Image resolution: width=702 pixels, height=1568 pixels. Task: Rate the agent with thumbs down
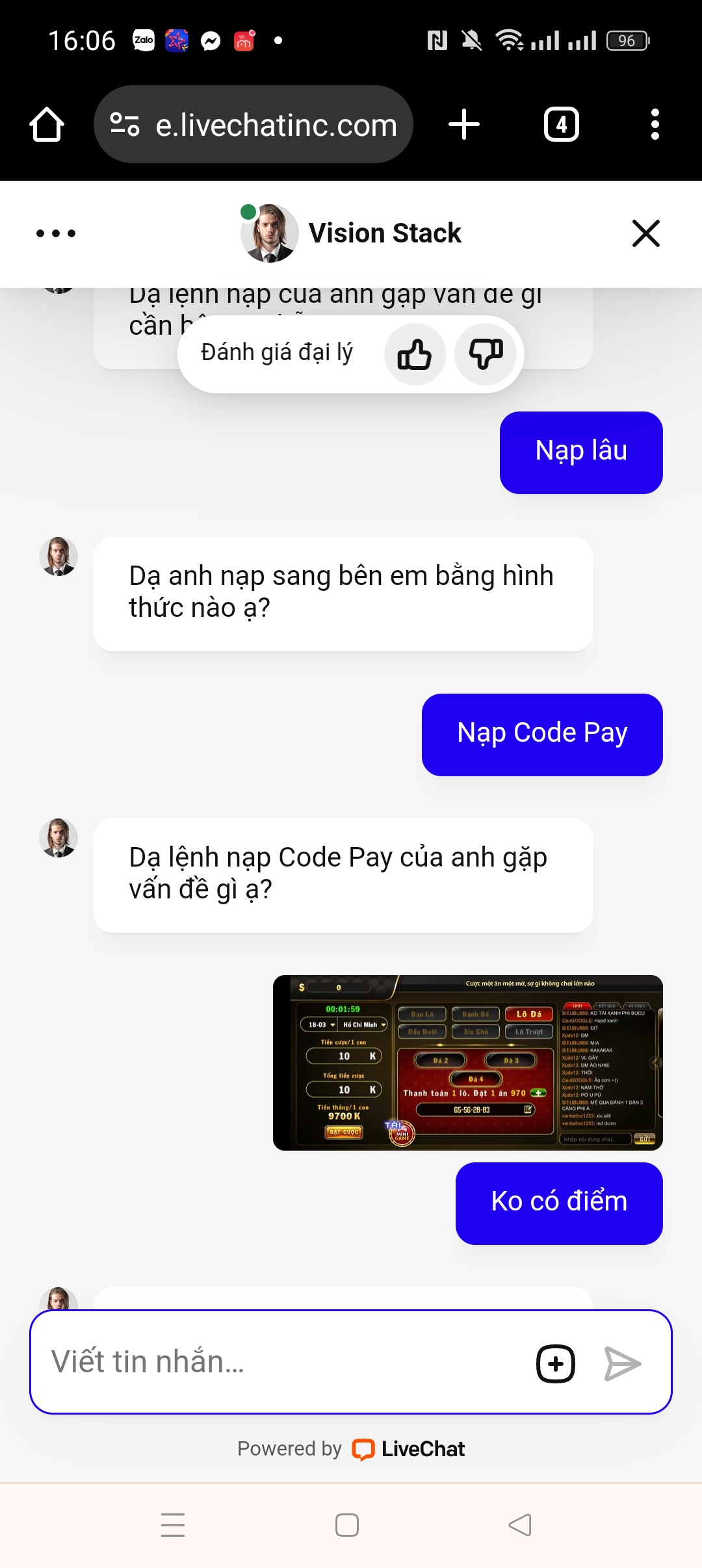[486, 354]
